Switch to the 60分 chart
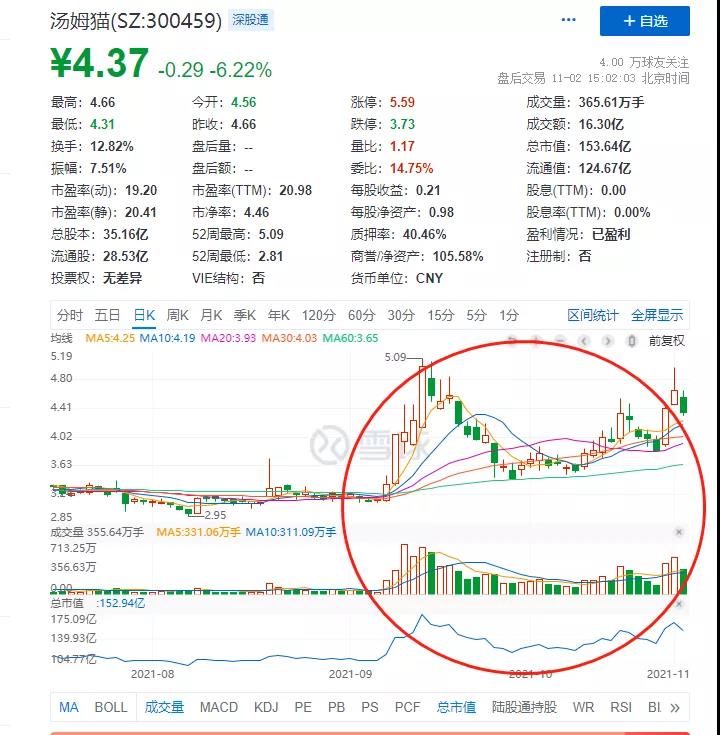The width and height of the screenshot is (720, 735). tap(361, 315)
